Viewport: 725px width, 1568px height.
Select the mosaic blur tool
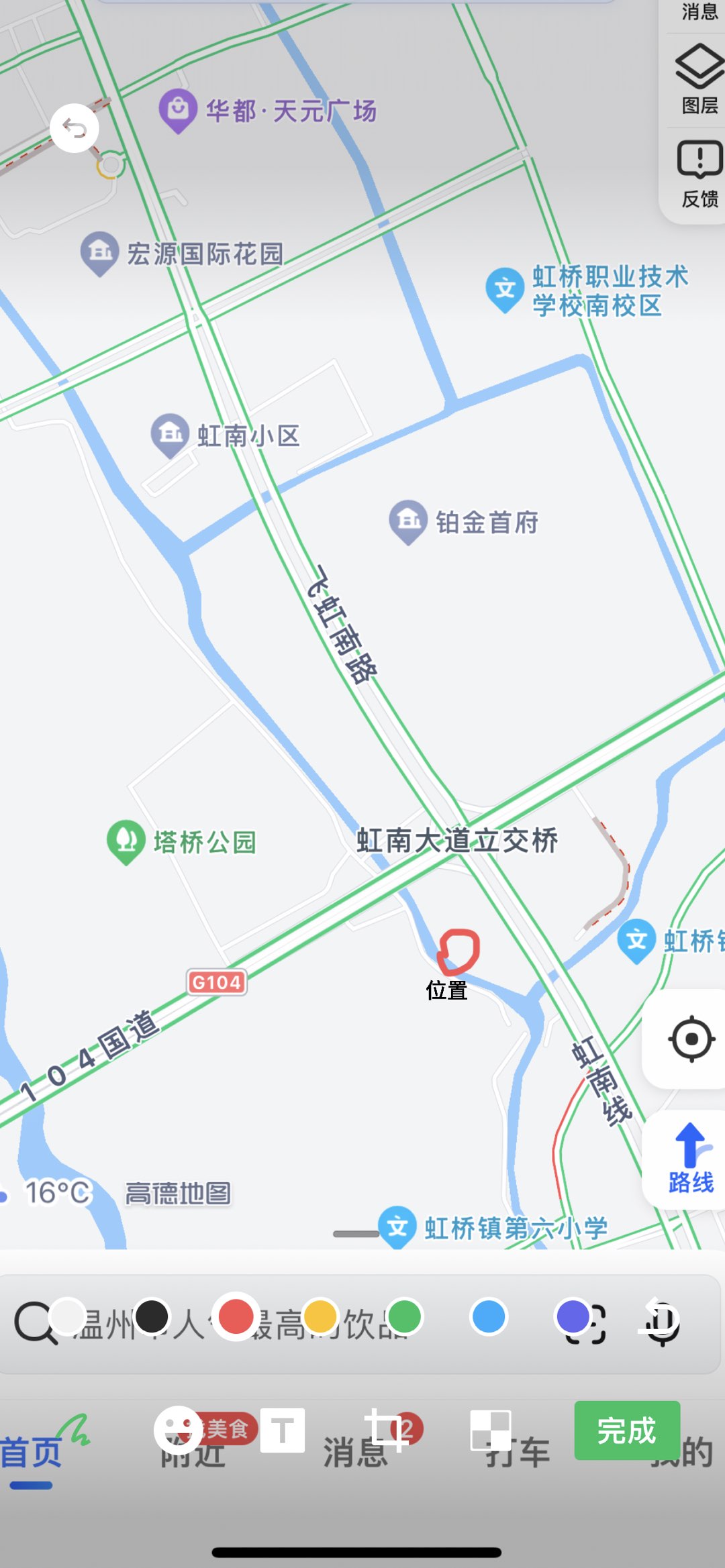[x=491, y=1430]
